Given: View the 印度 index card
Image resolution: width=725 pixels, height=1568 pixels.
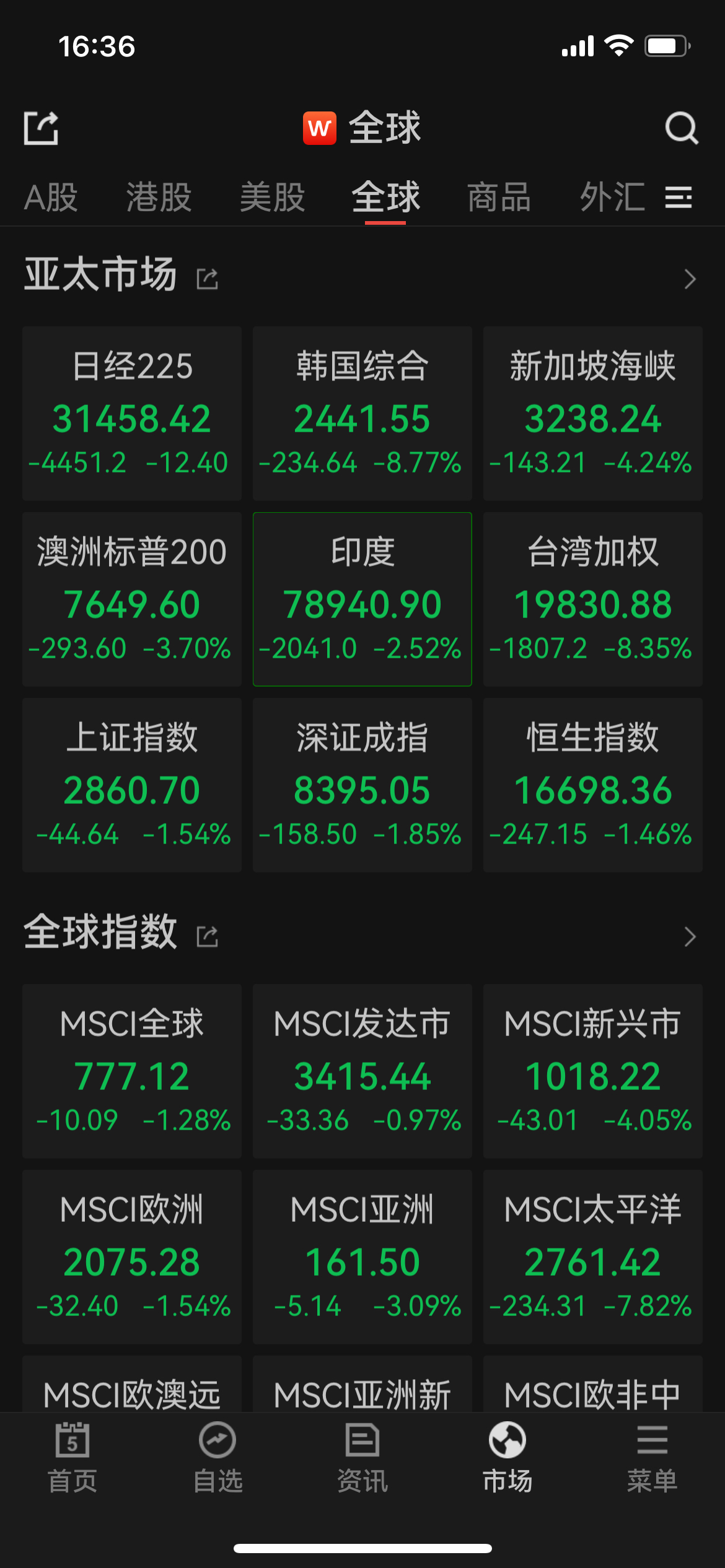Looking at the screenshot, I should (x=362, y=599).
